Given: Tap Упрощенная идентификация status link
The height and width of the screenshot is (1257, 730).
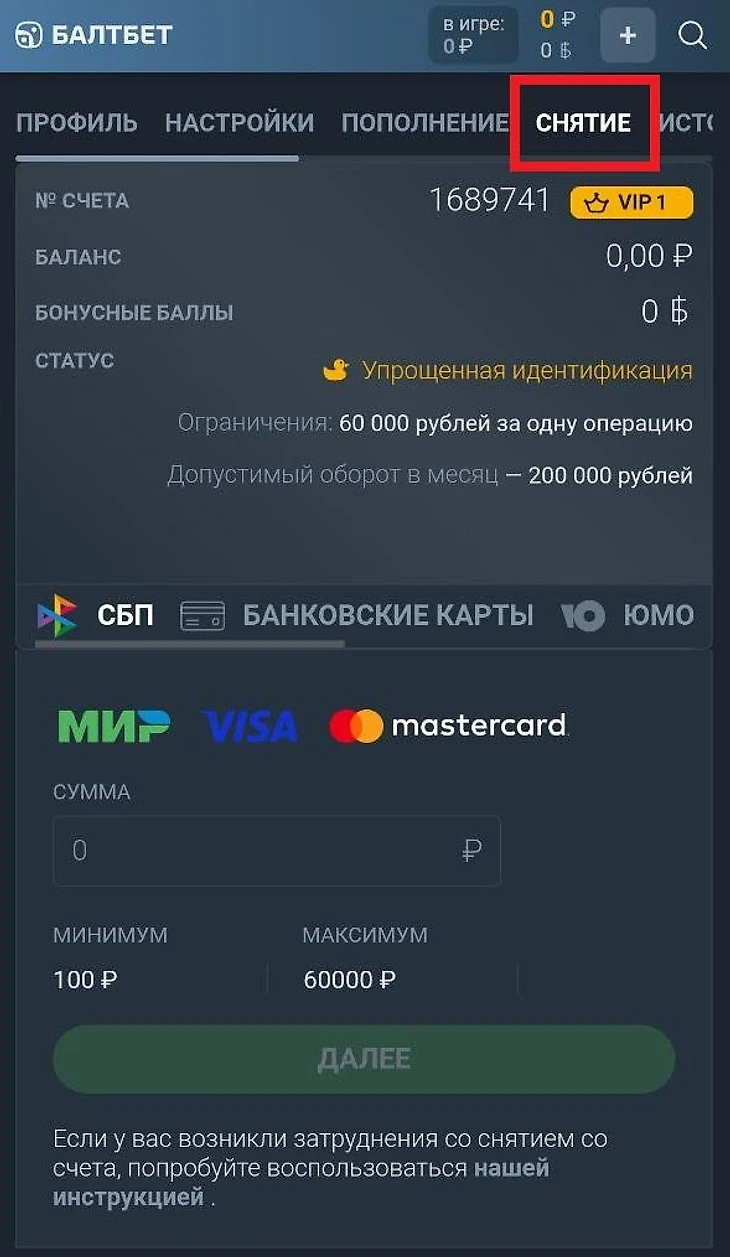Looking at the screenshot, I should (526, 371).
